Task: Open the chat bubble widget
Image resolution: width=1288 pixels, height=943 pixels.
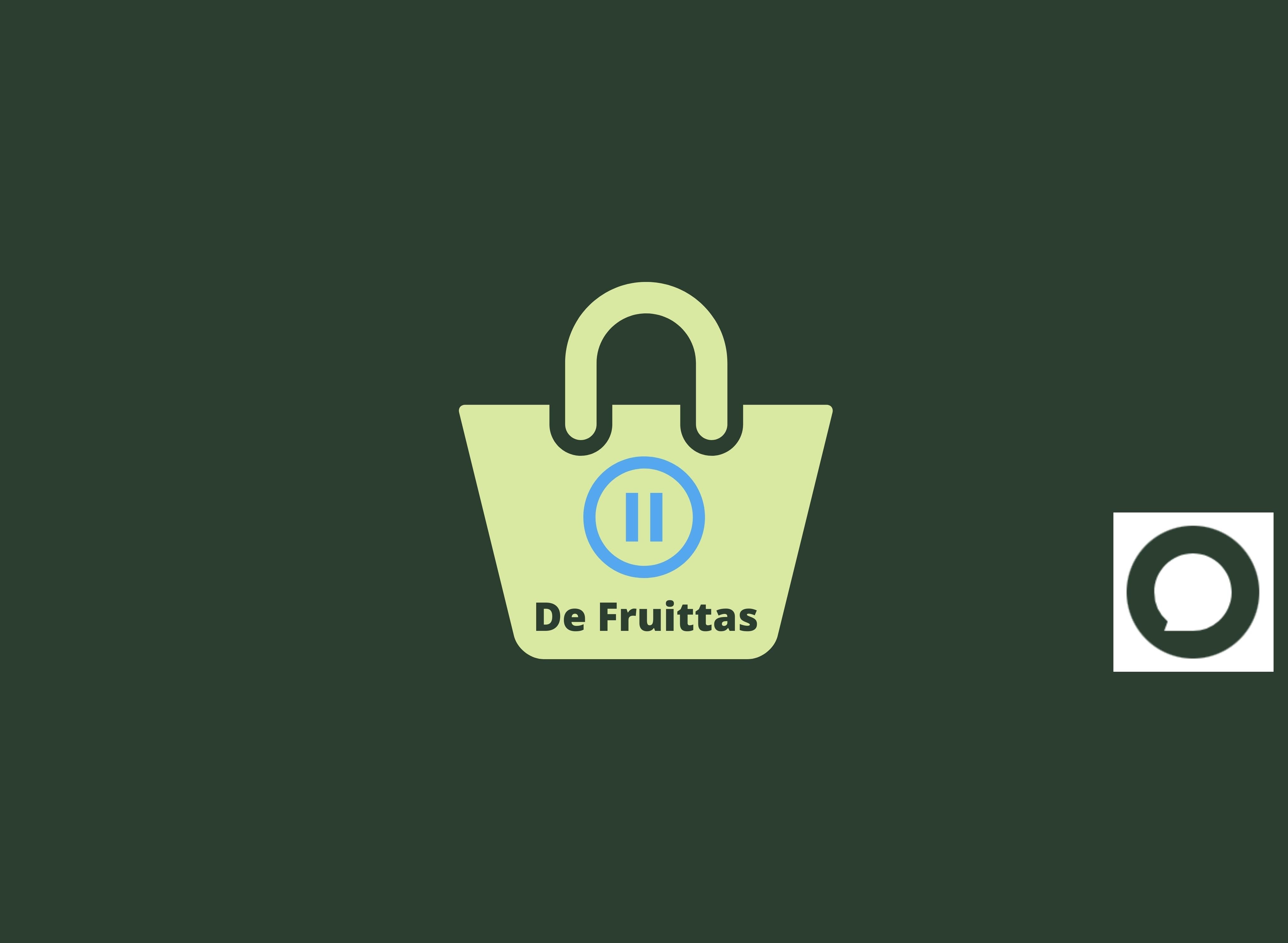Action: click(x=1193, y=592)
